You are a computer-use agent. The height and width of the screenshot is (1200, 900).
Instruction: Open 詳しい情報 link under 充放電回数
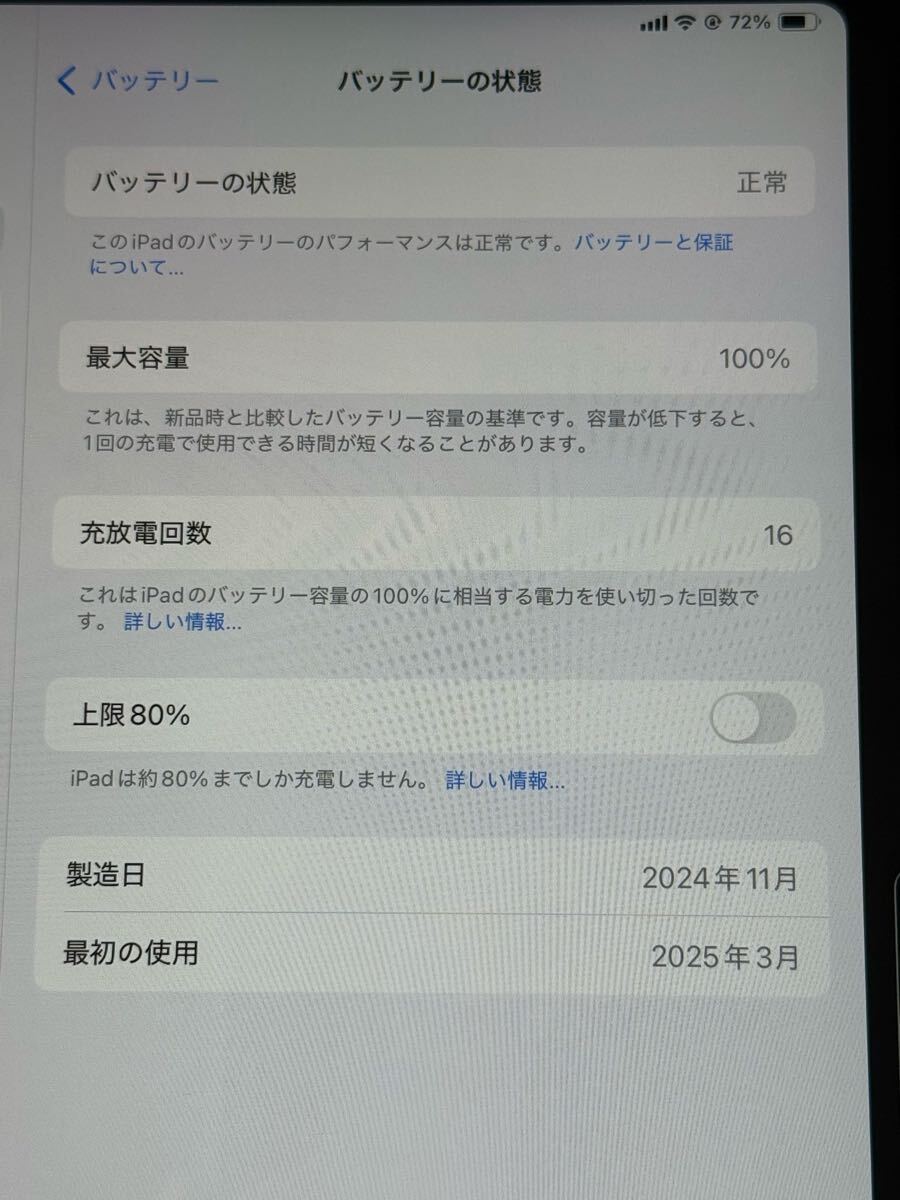coord(182,622)
